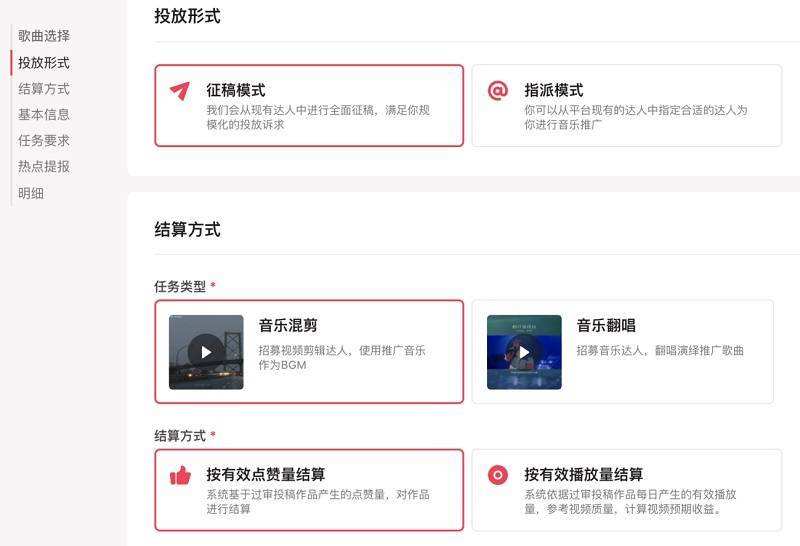Play the 音乐翻唱 preview video
This screenshot has height=546, width=800.
tap(524, 352)
